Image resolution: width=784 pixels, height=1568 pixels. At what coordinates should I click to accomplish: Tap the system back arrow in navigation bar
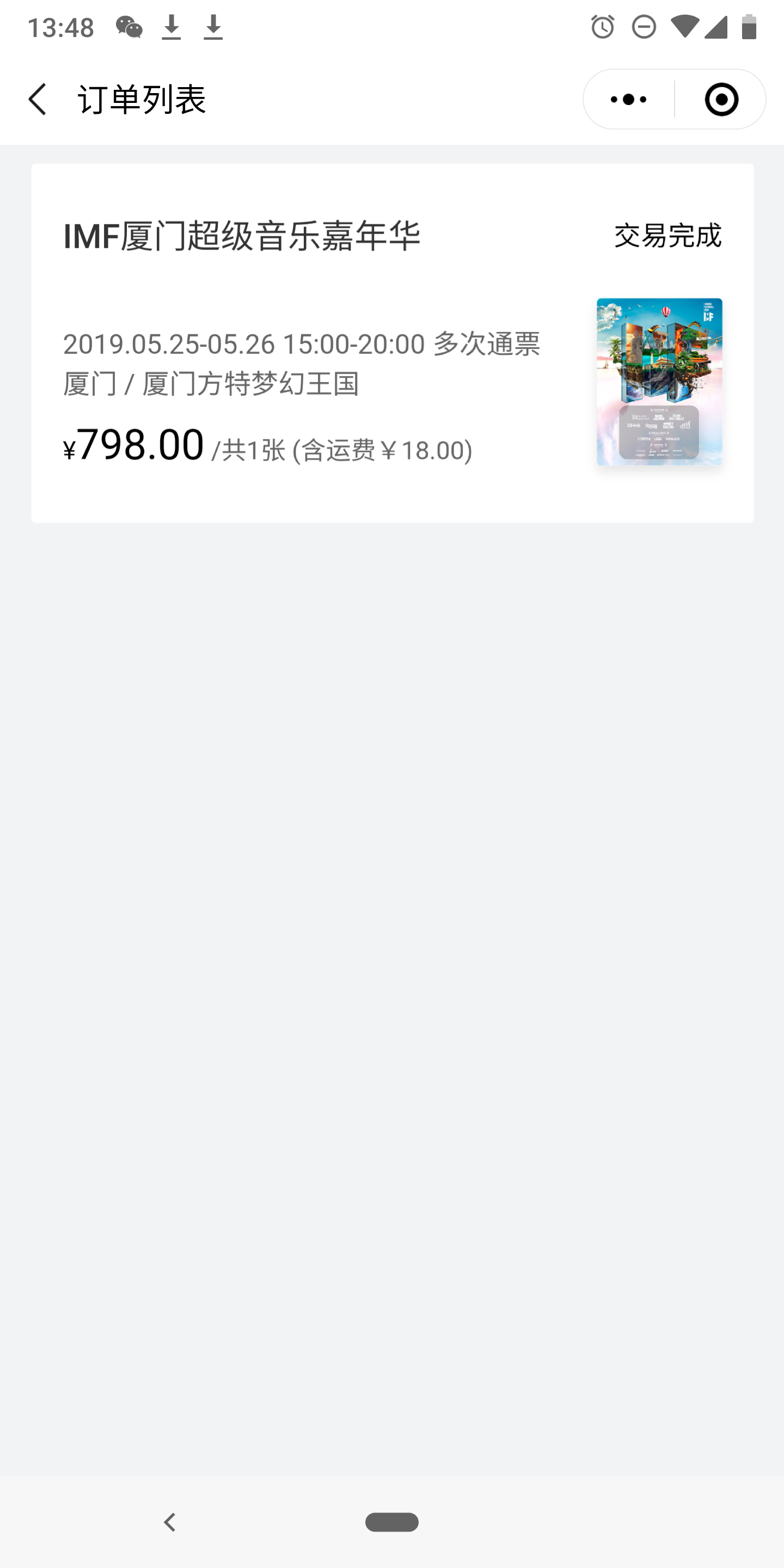170,1522
